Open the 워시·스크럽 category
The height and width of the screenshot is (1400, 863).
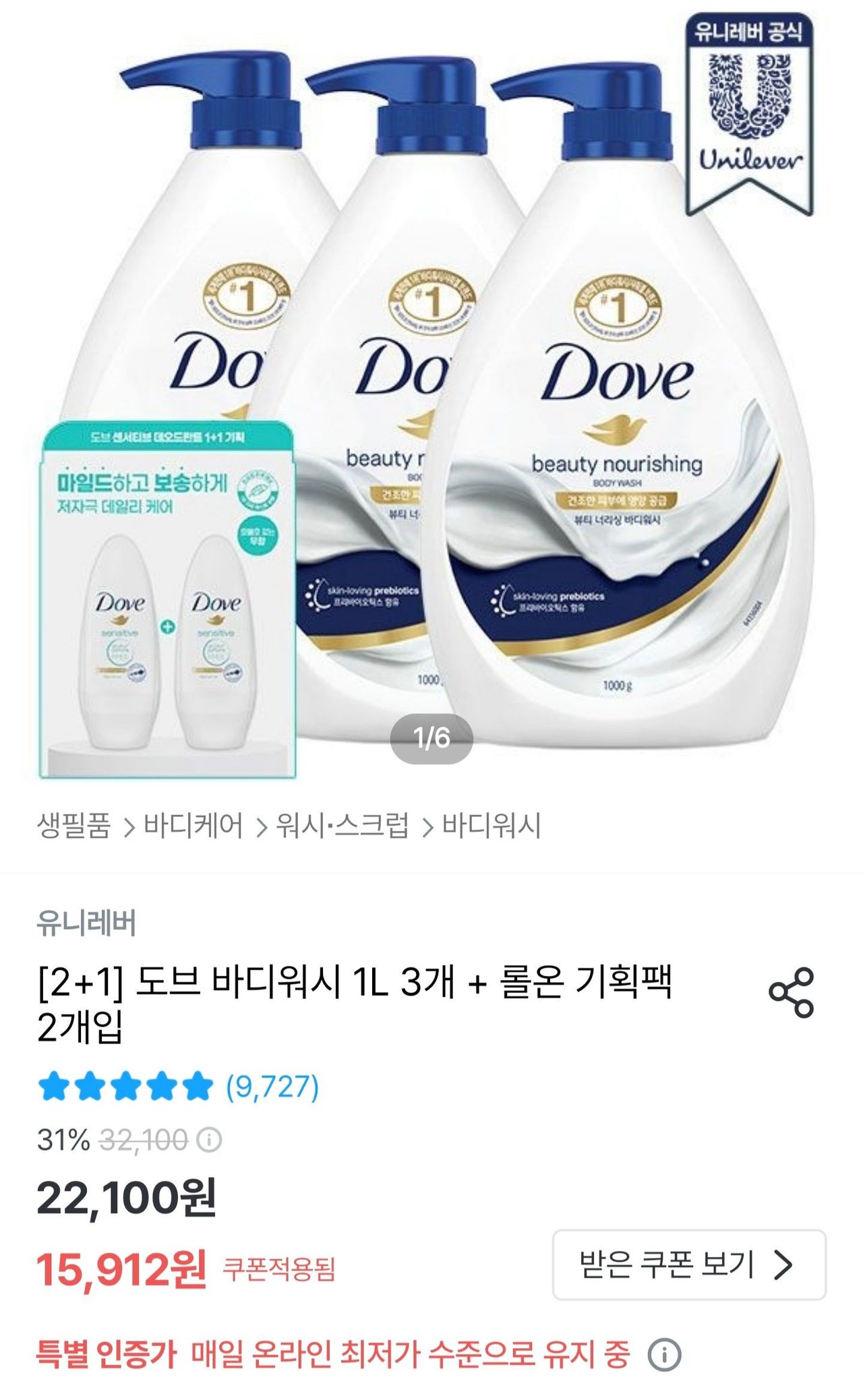(x=343, y=826)
